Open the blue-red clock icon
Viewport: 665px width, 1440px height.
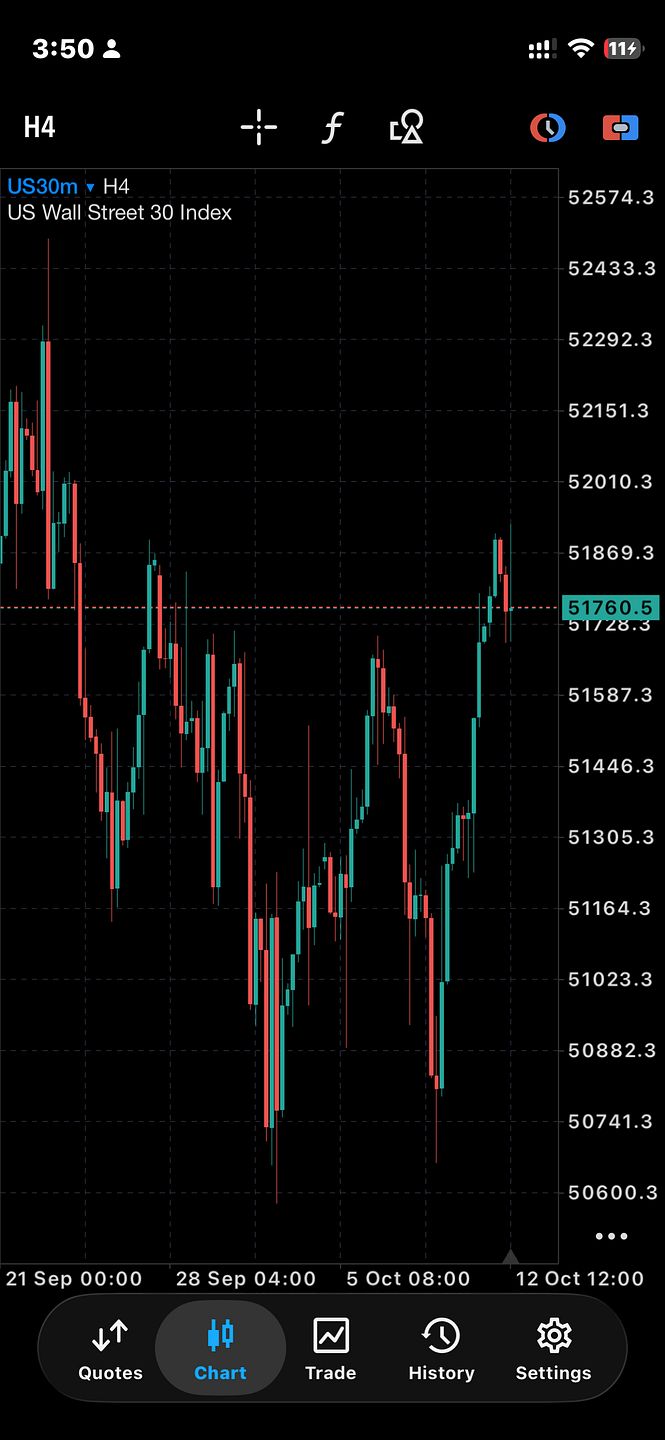click(x=547, y=128)
